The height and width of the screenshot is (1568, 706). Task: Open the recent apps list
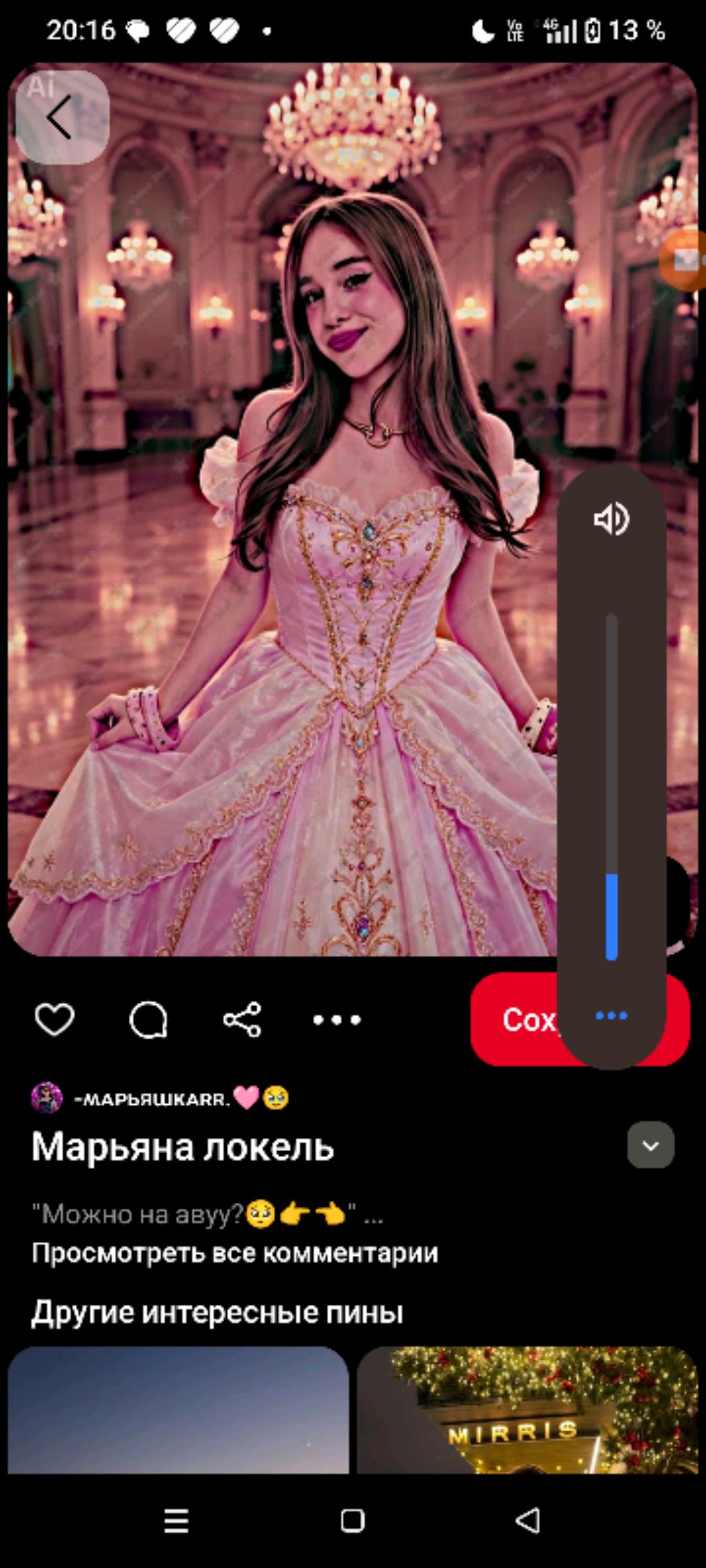coord(176,1520)
